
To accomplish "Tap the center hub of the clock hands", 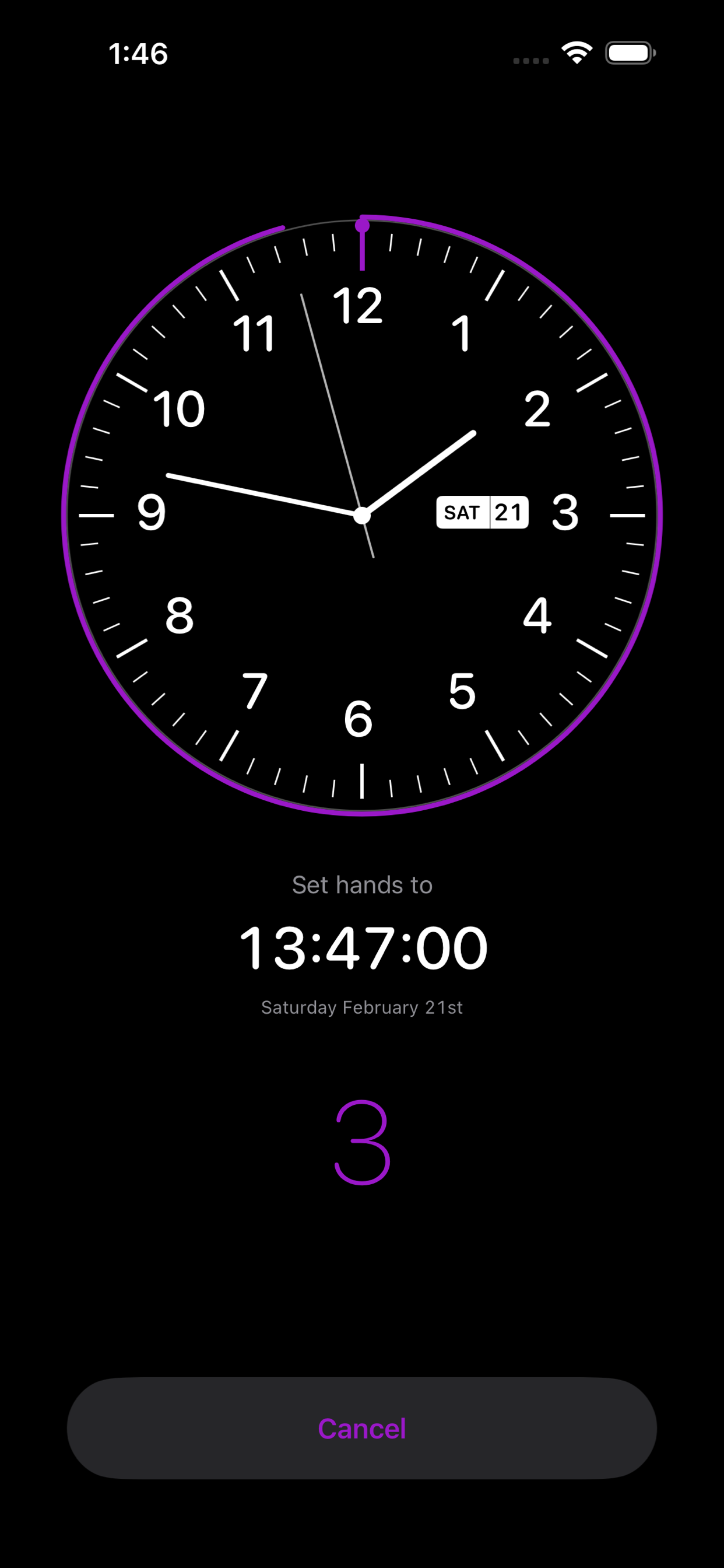I will (x=362, y=516).
